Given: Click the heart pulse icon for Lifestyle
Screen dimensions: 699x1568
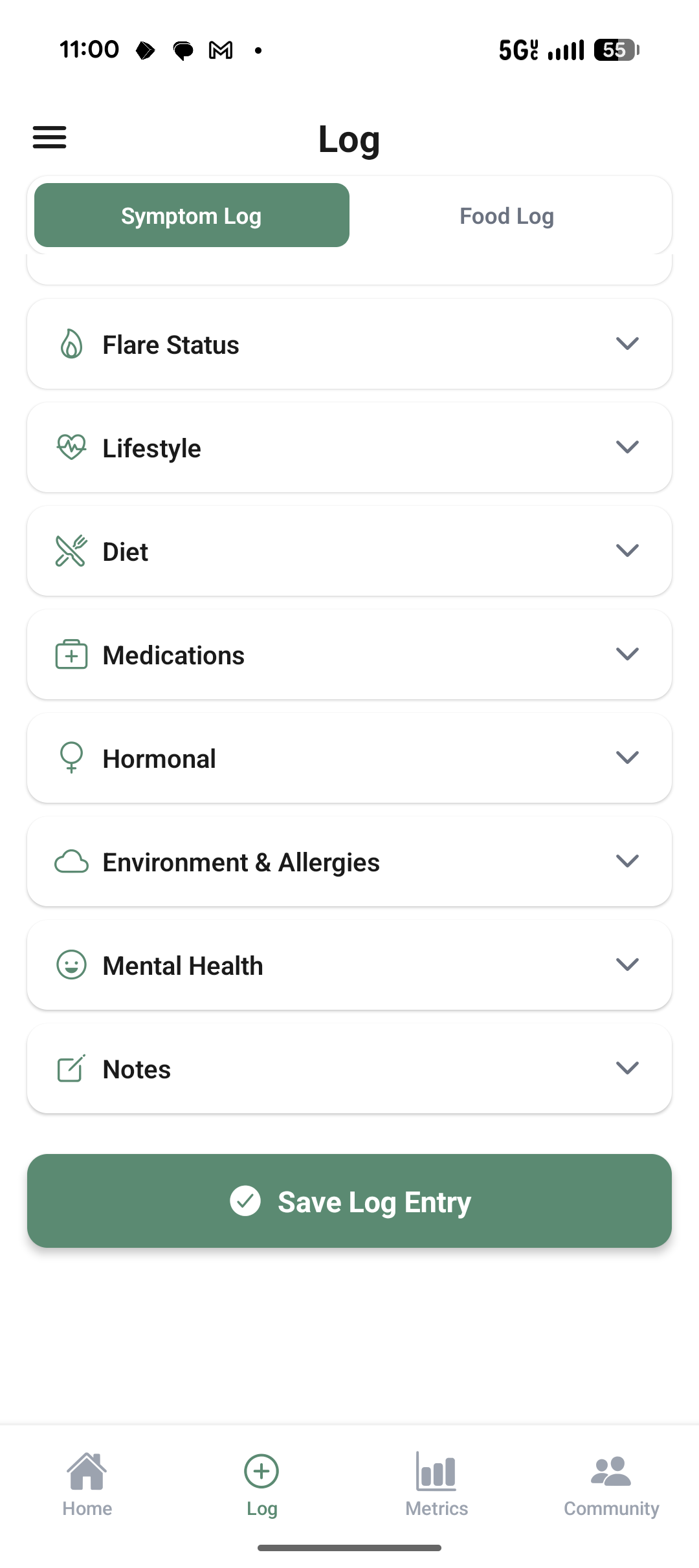Looking at the screenshot, I should [x=71, y=447].
